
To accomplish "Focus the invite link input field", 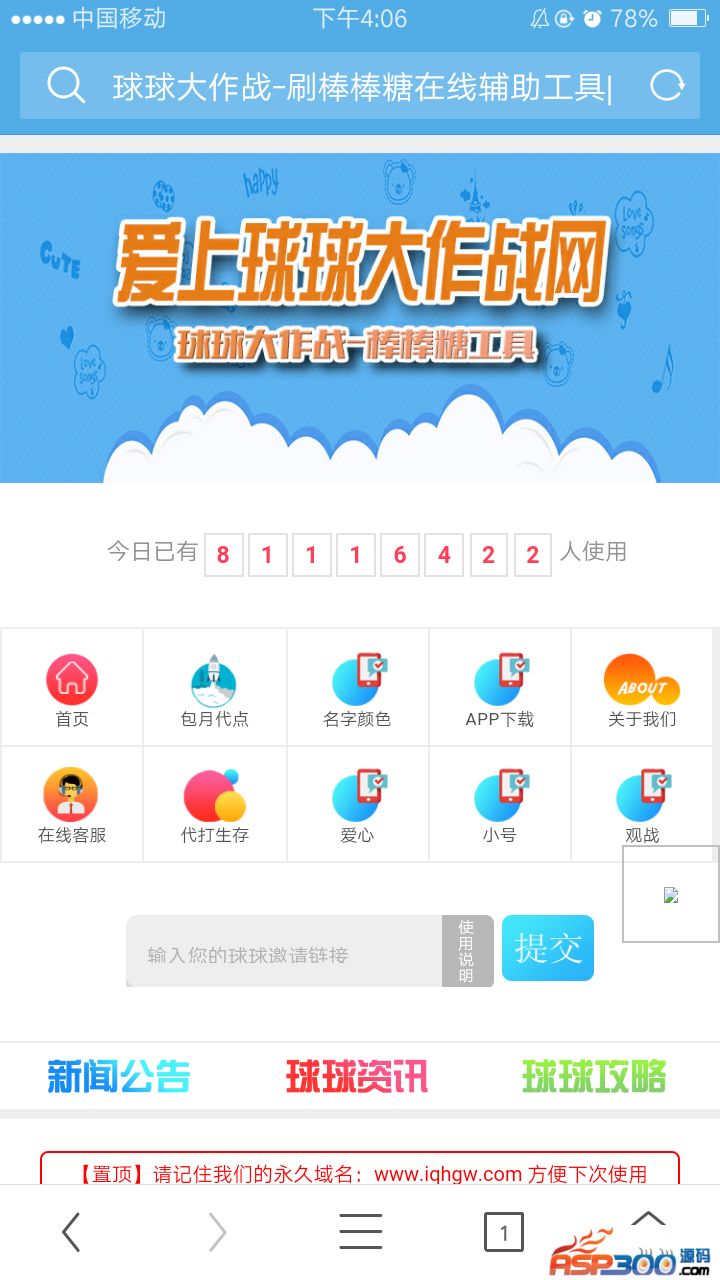I will coord(285,953).
